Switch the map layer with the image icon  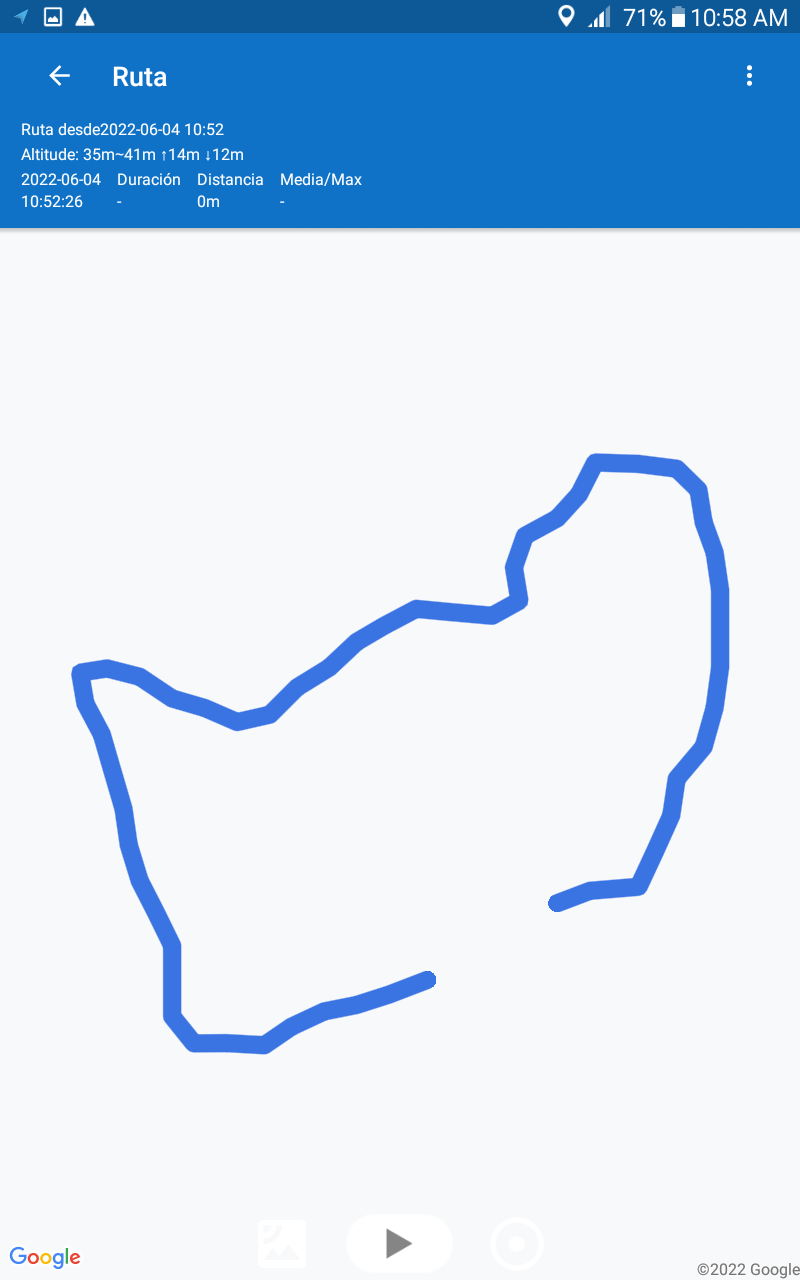coord(282,1243)
